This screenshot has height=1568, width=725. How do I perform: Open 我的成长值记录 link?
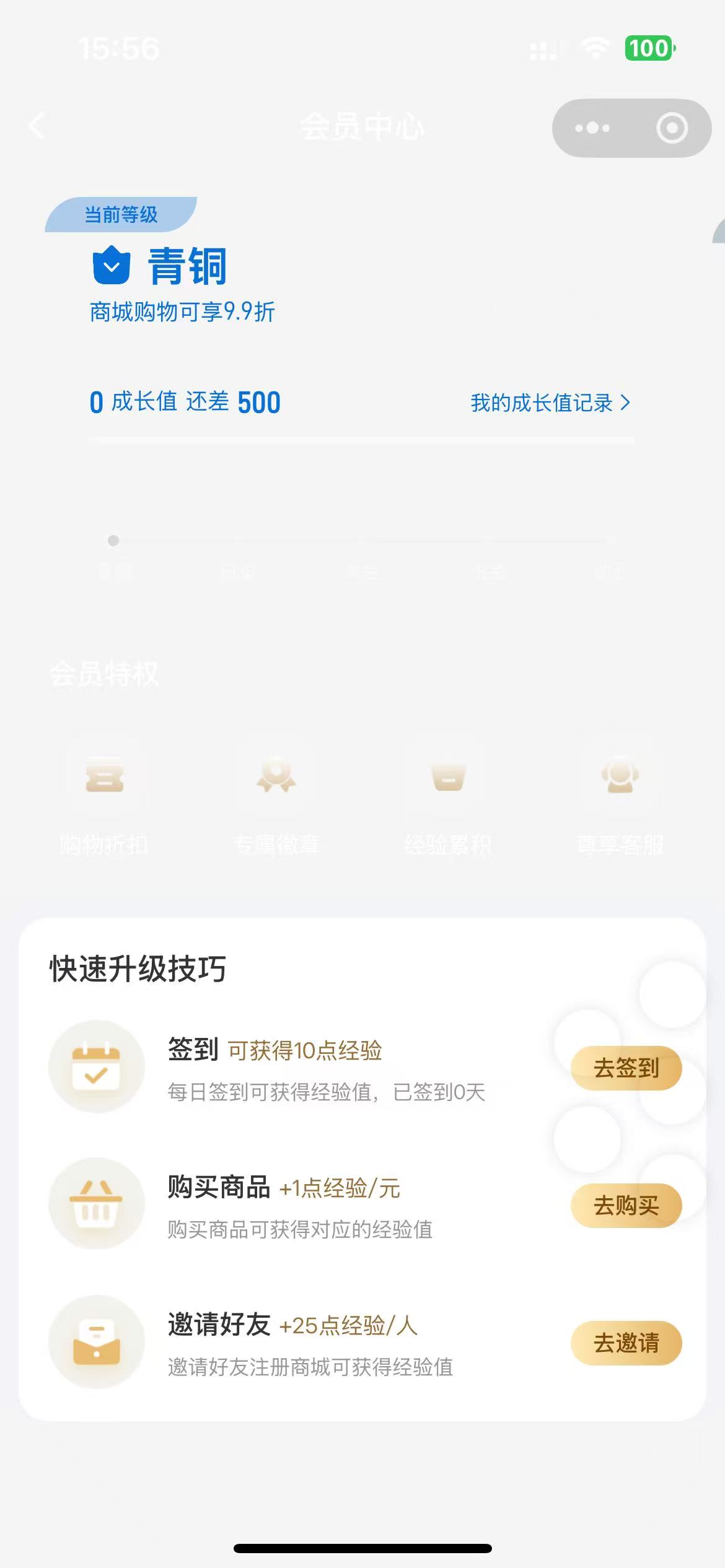550,403
